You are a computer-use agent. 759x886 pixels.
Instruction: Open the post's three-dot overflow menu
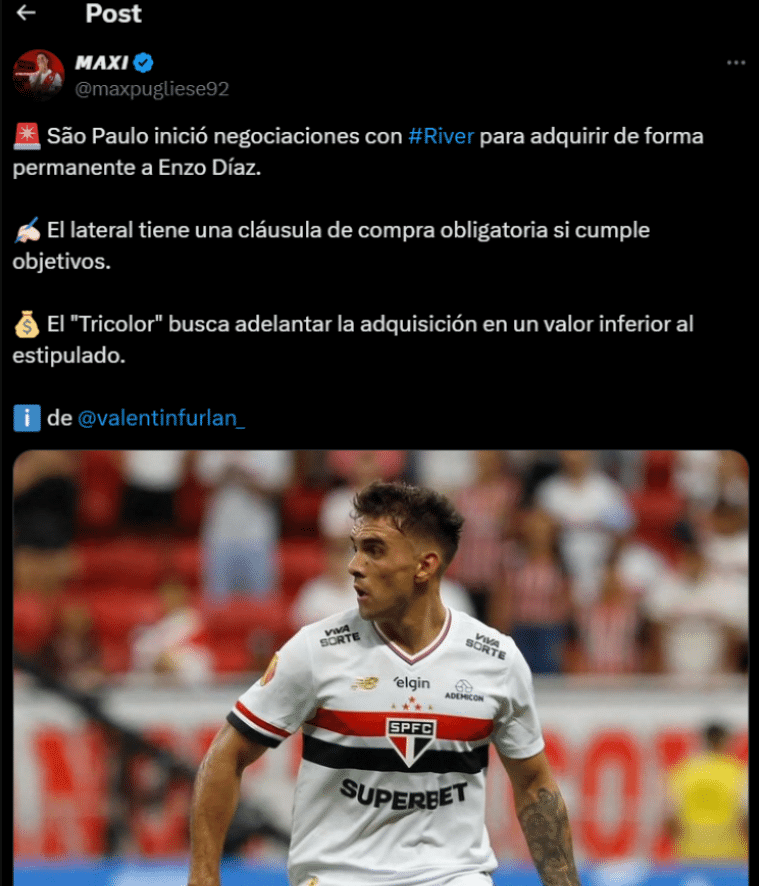[x=735, y=63]
